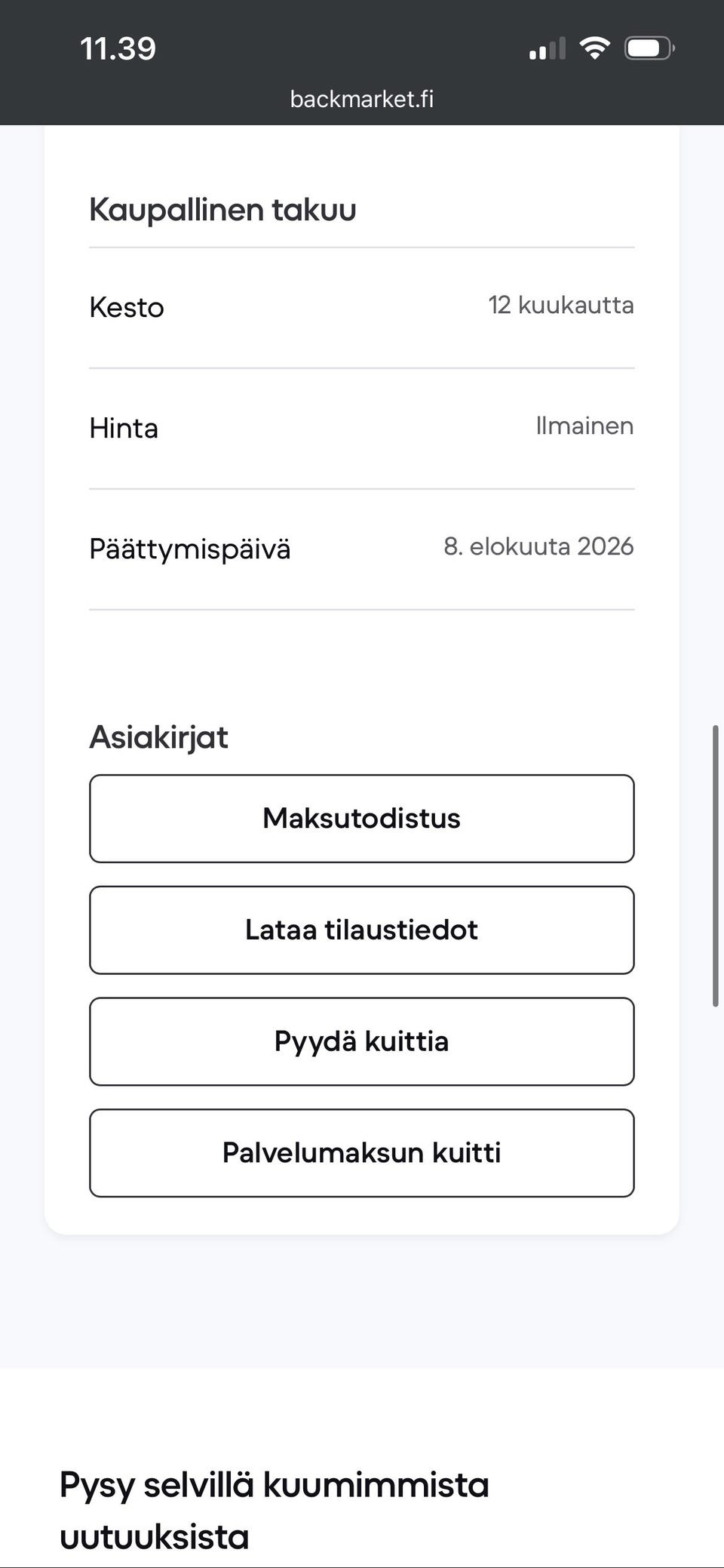Image resolution: width=724 pixels, height=1568 pixels.
Task: Open the backmarket.fi address bar
Action: click(x=361, y=99)
